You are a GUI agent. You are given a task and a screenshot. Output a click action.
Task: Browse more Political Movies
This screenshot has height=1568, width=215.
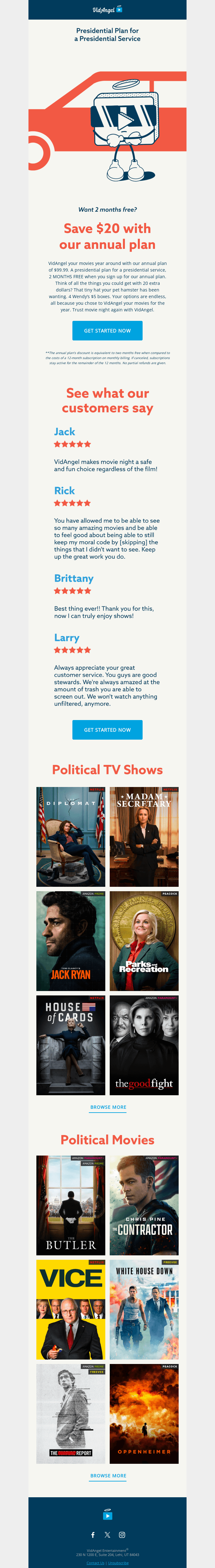(108, 1475)
